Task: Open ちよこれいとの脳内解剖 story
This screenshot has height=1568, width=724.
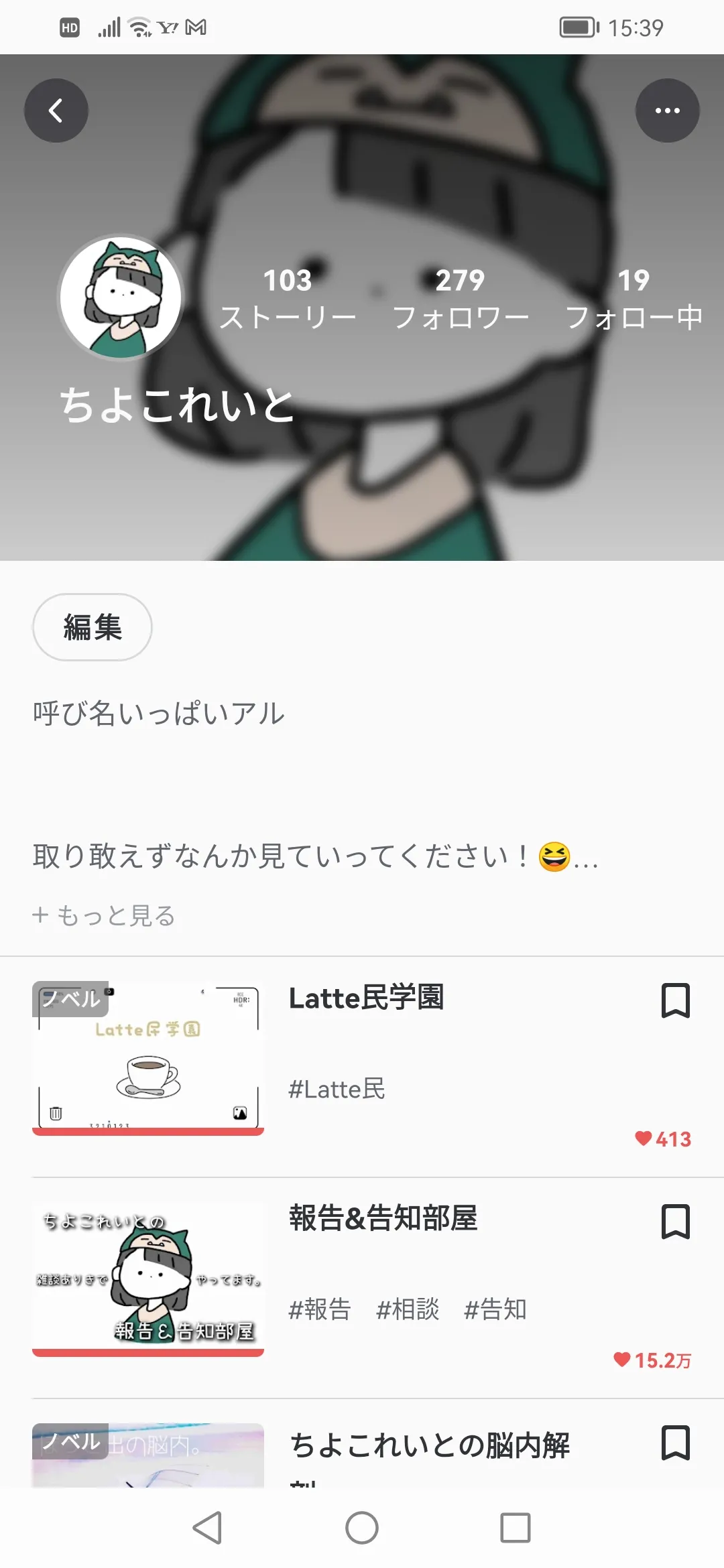Action: coord(430,1446)
